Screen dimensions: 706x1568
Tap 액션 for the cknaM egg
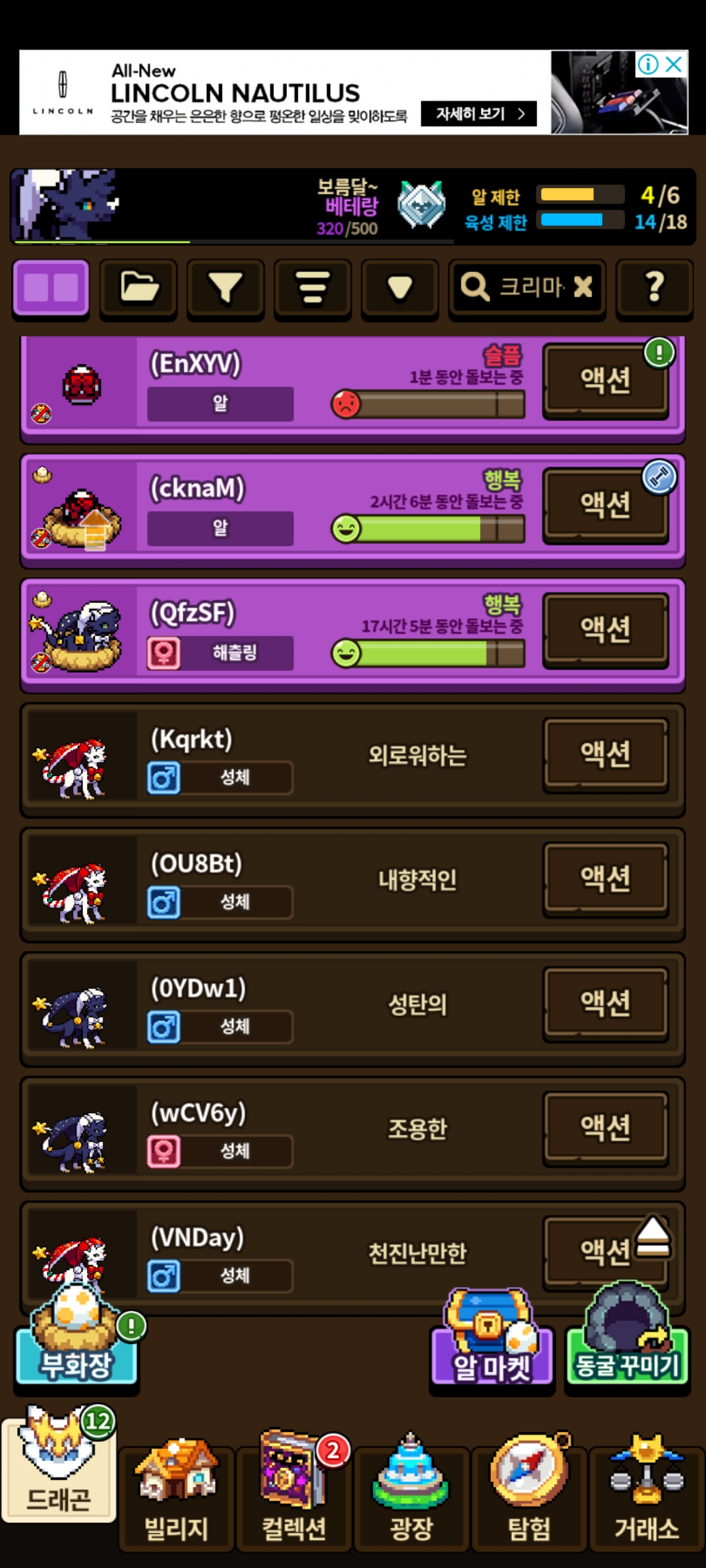pos(606,505)
